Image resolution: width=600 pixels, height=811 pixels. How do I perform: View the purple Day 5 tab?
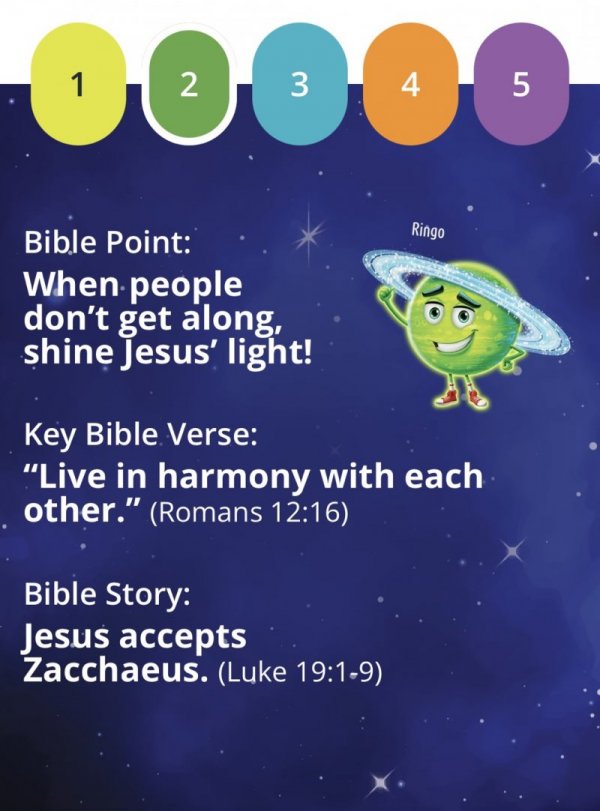520,85
